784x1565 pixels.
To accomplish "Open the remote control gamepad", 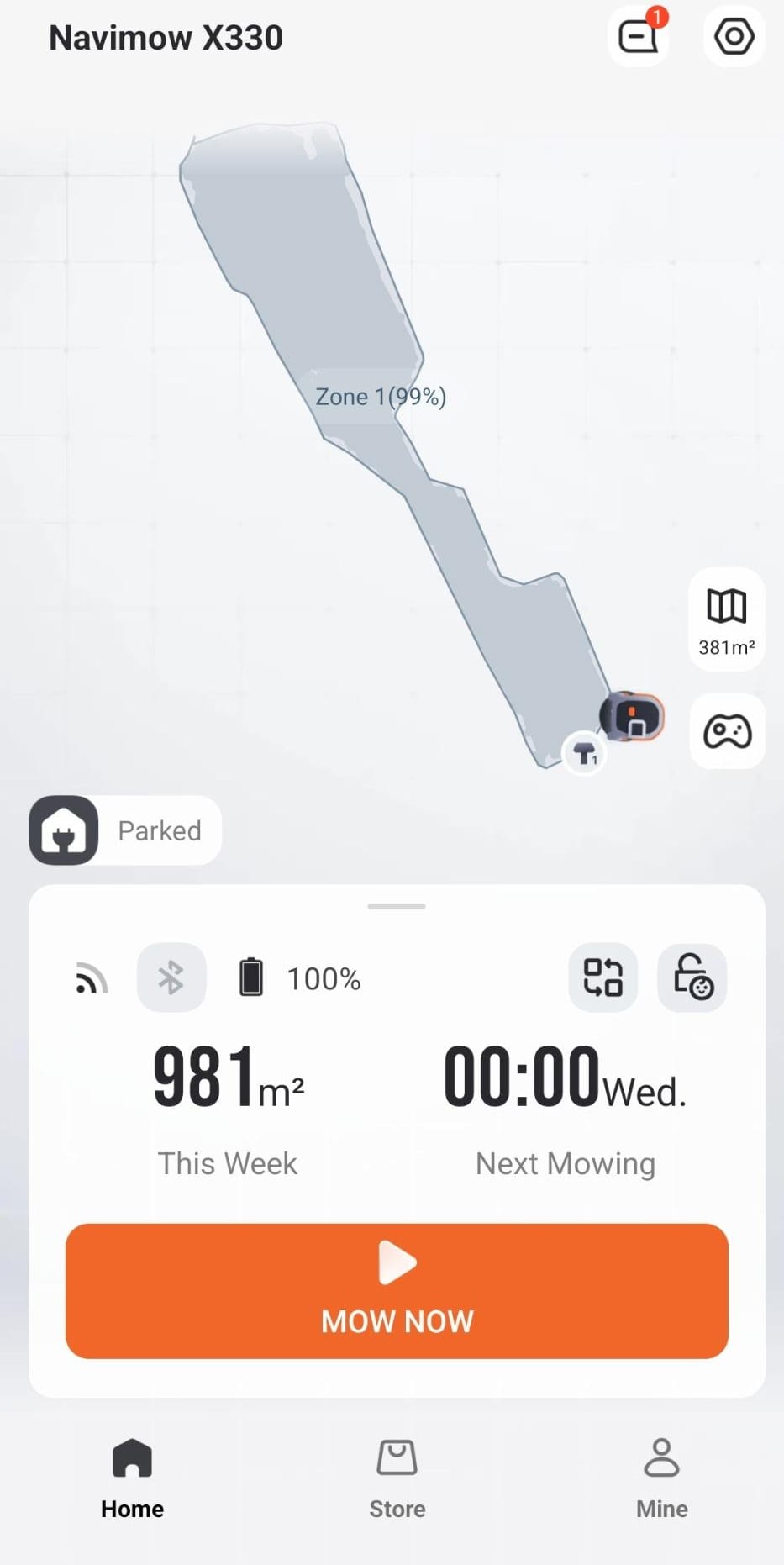I will pyautogui.click(x=727, y=731).
